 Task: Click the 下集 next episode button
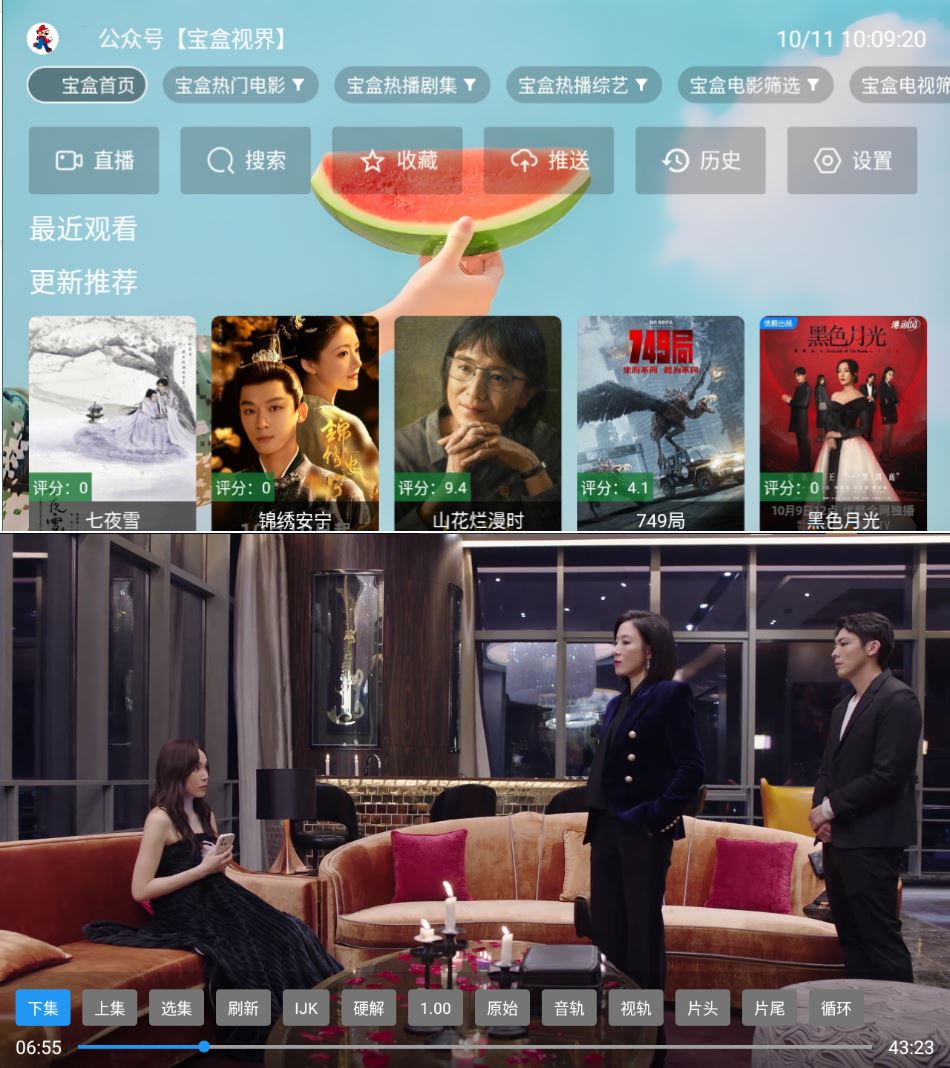(42, 1008)
